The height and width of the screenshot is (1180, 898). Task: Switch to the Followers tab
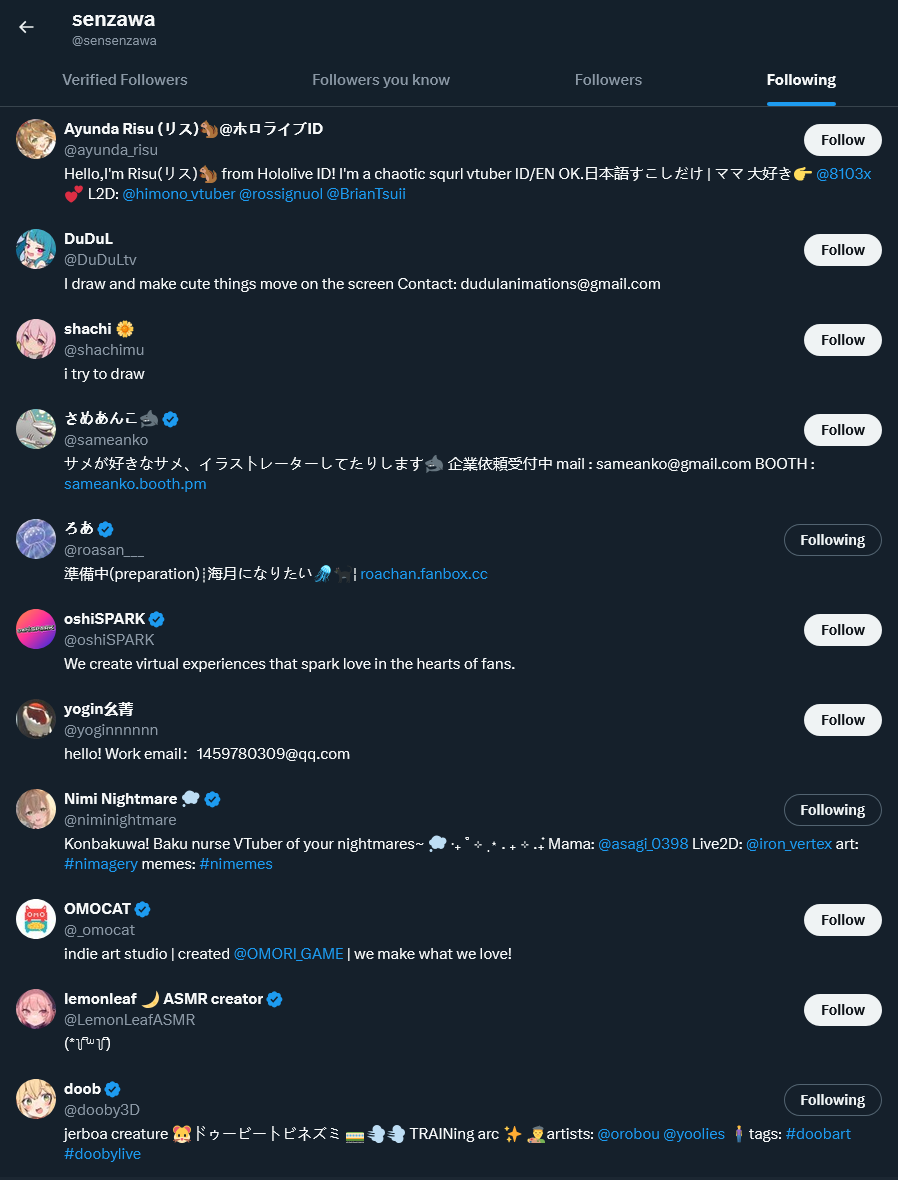pos(608,80)
